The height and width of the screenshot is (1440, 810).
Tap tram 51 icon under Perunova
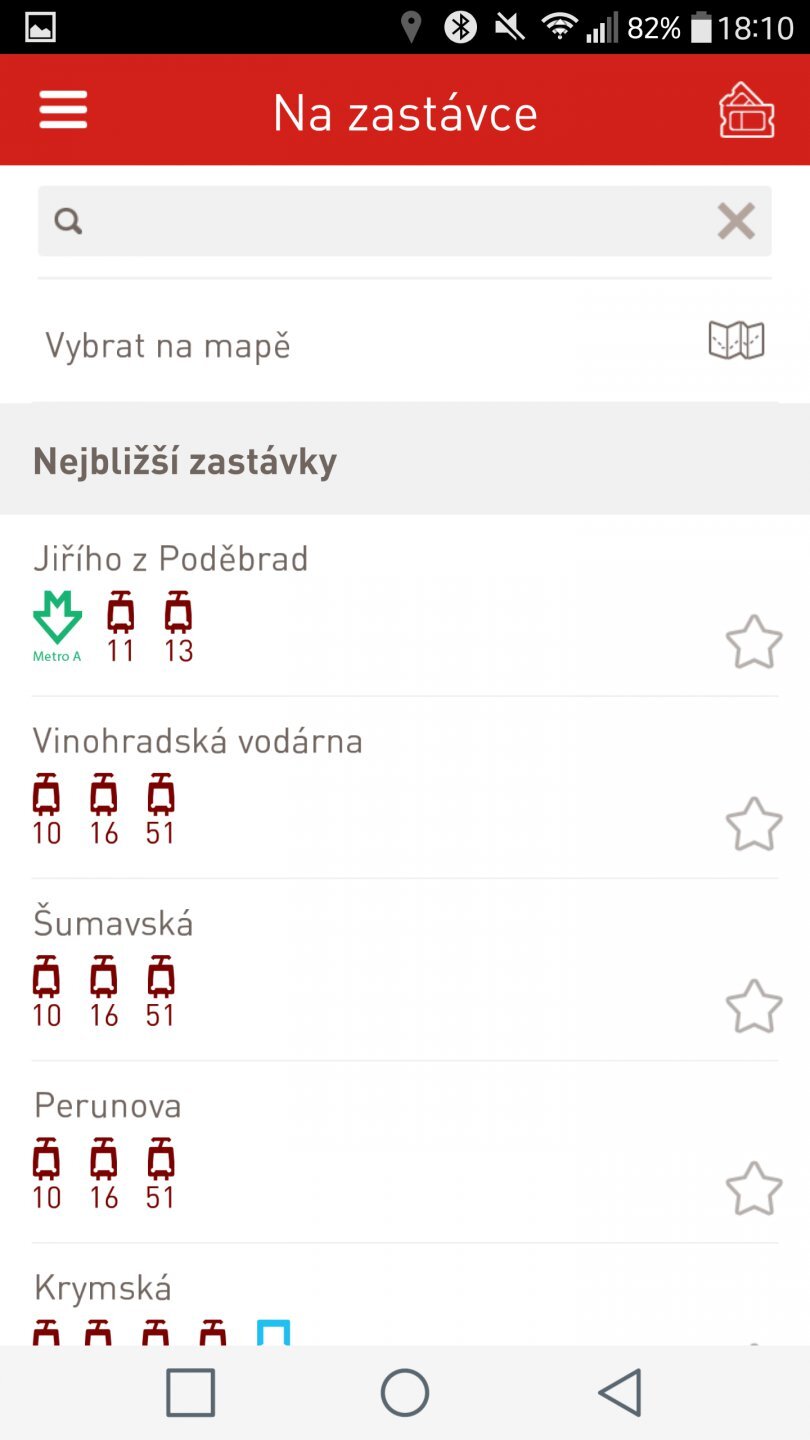pos(161,1165)
